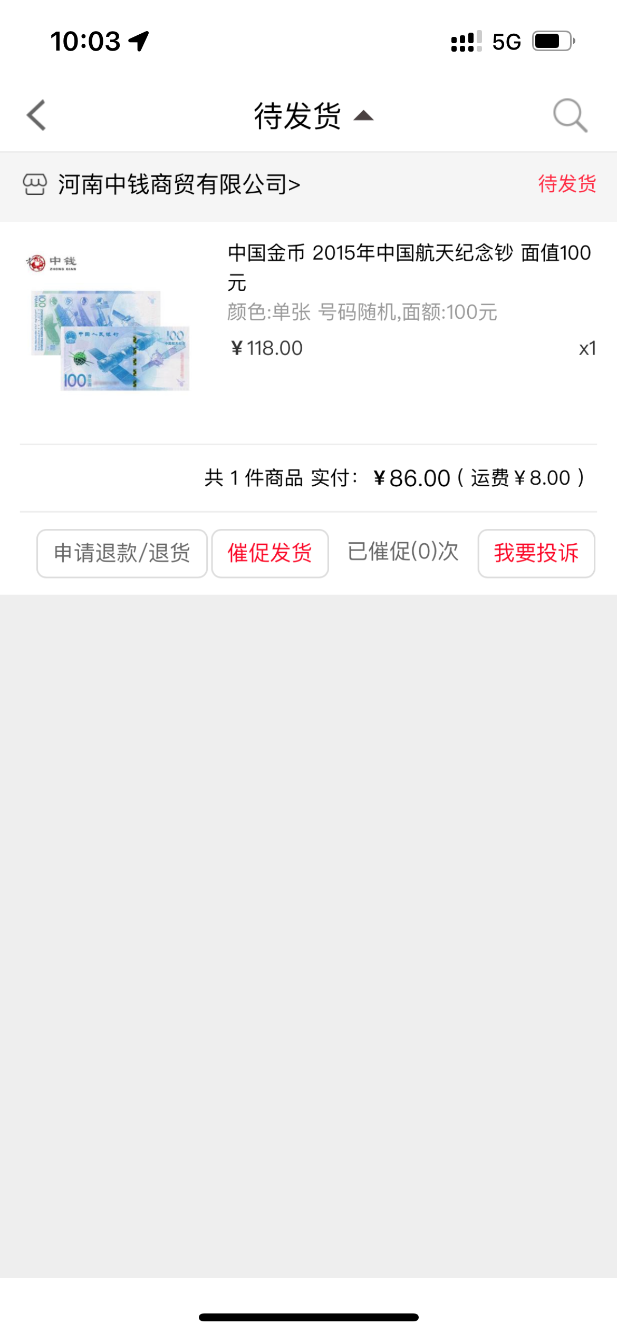
Task: File a complaint with 我要投诉
Action: pyautogui.click(x=536, y=553)
